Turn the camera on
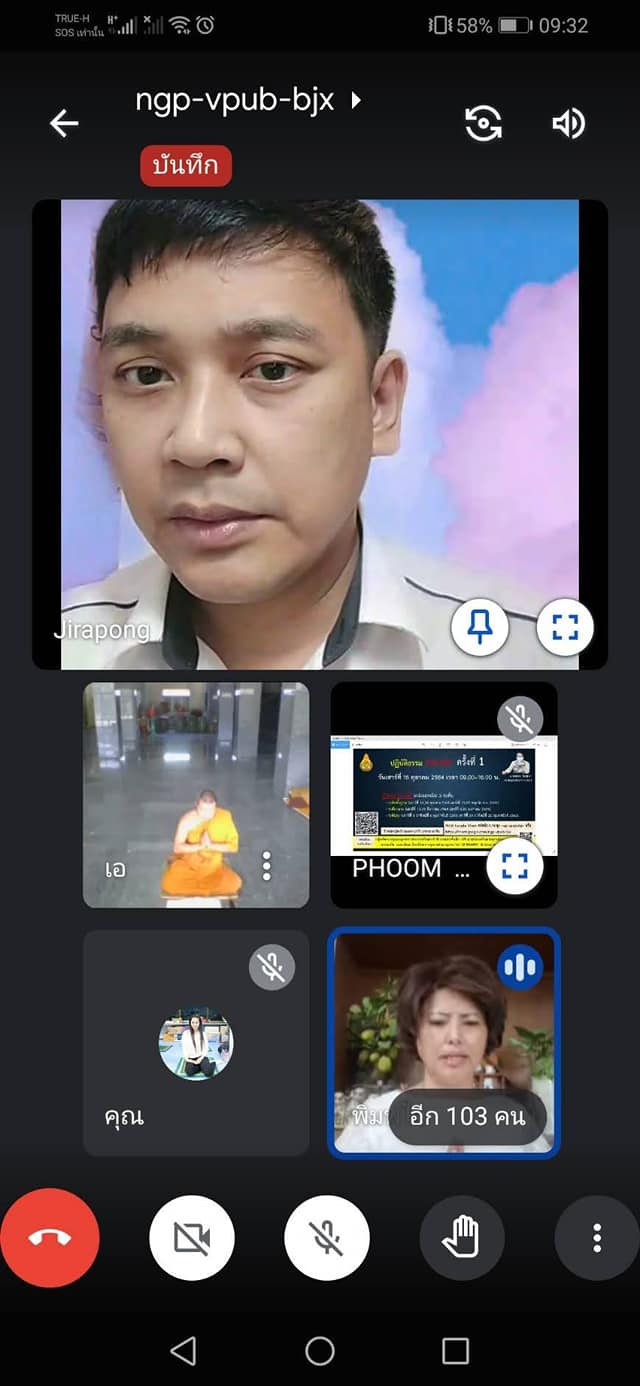 pos(192,1238)
